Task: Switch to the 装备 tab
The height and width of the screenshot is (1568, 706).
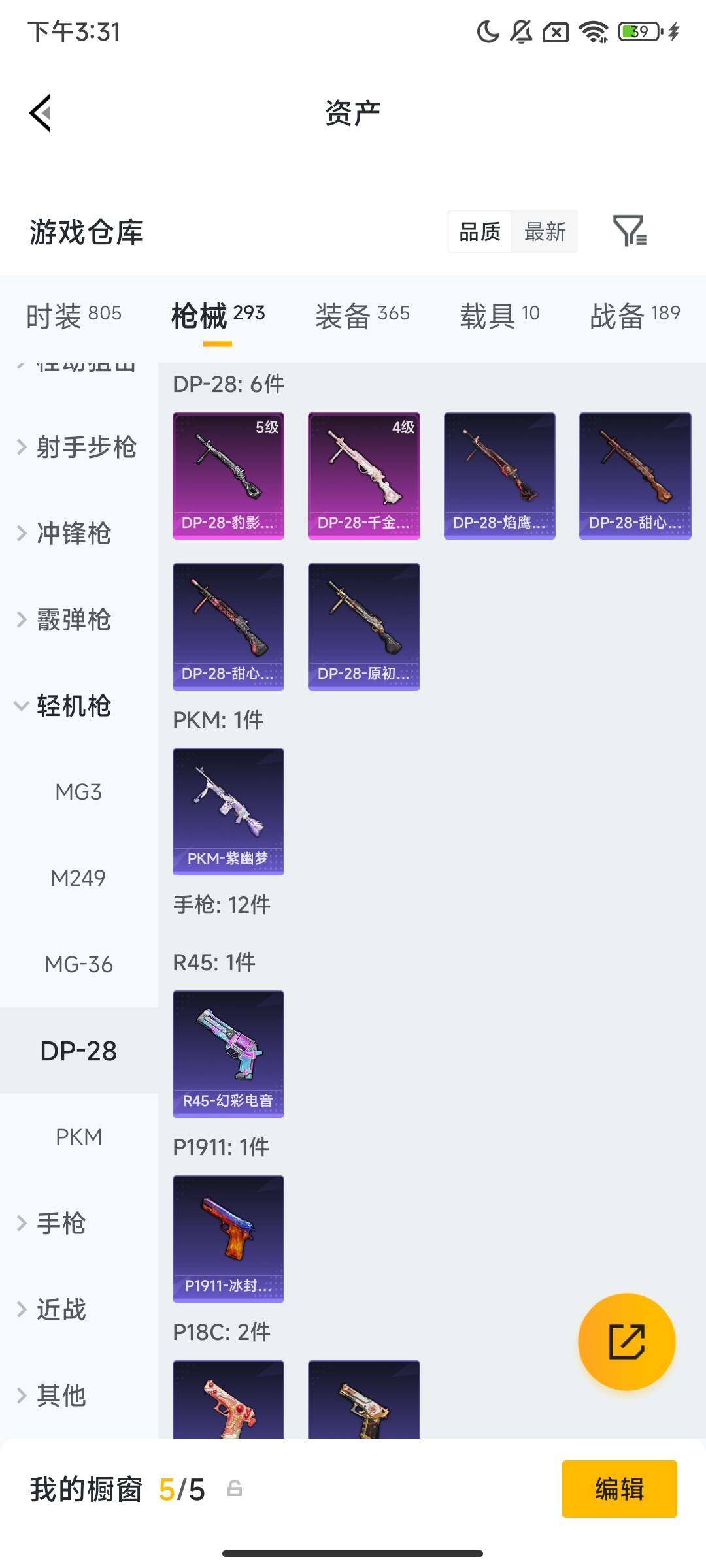Action: (362, 315)
